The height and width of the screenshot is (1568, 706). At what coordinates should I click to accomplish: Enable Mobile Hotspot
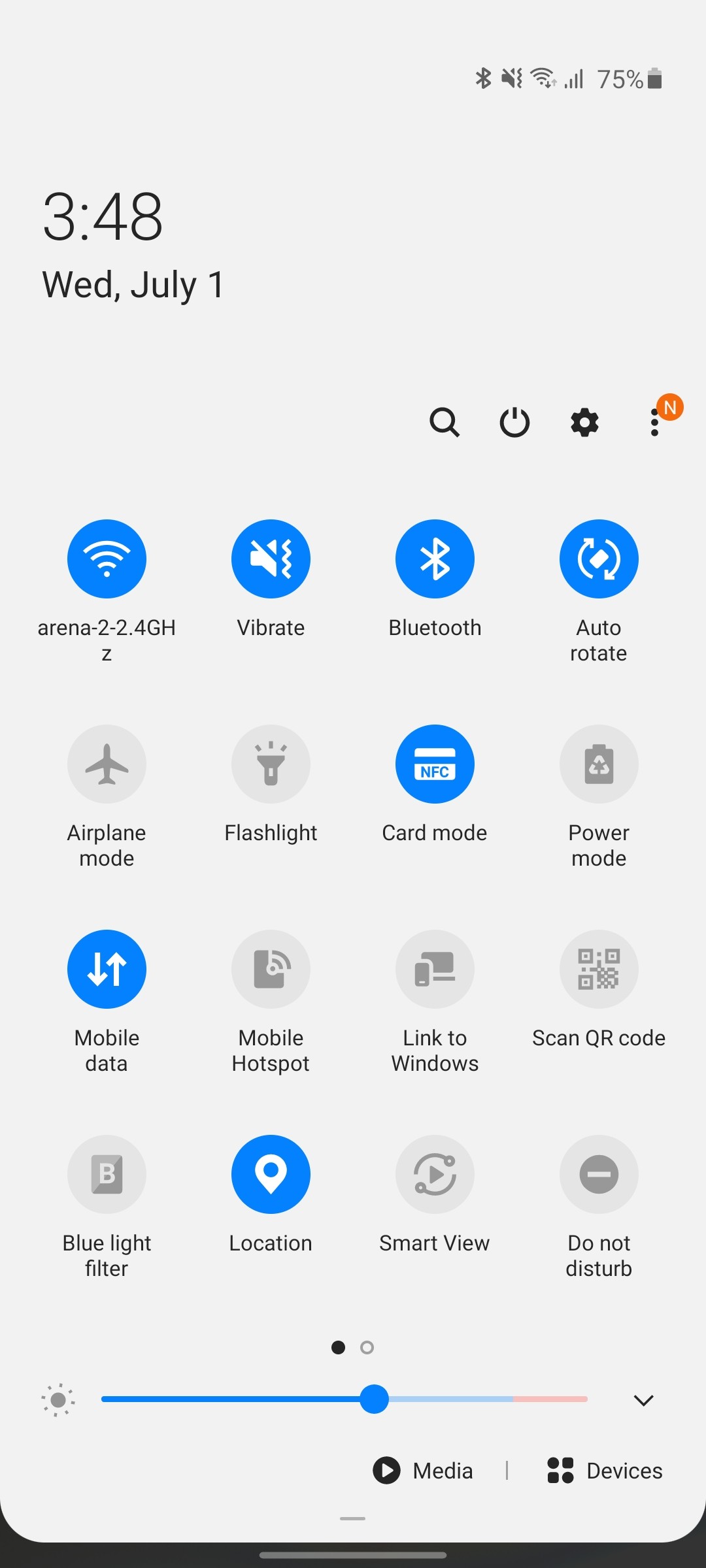[271, 969]
